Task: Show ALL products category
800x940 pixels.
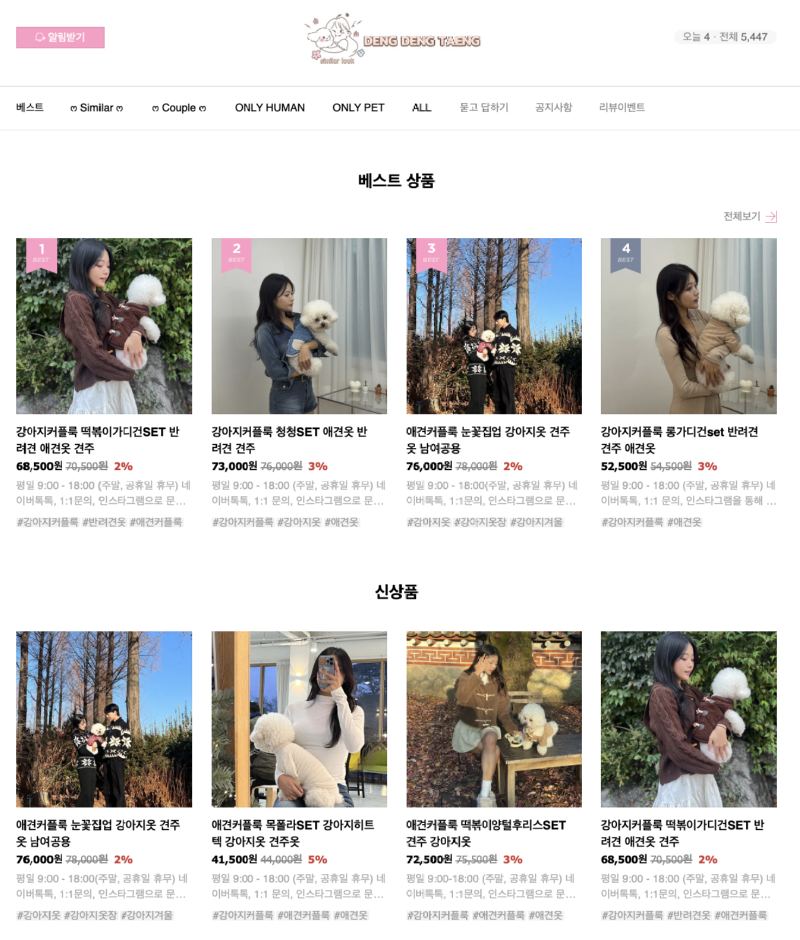Action: coord(421,108)
